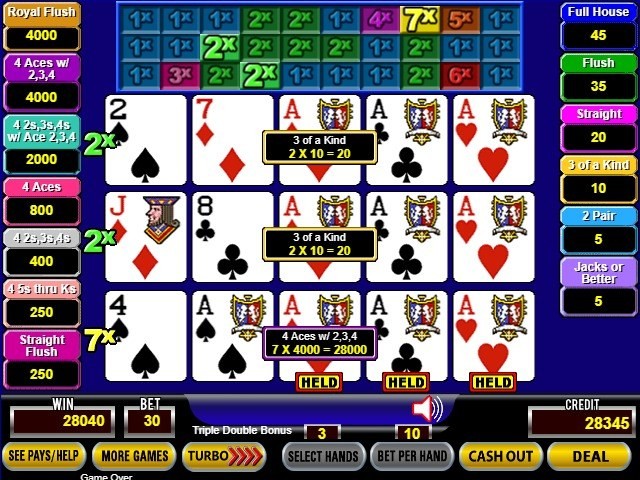Open More Games

tap(134, 456)
